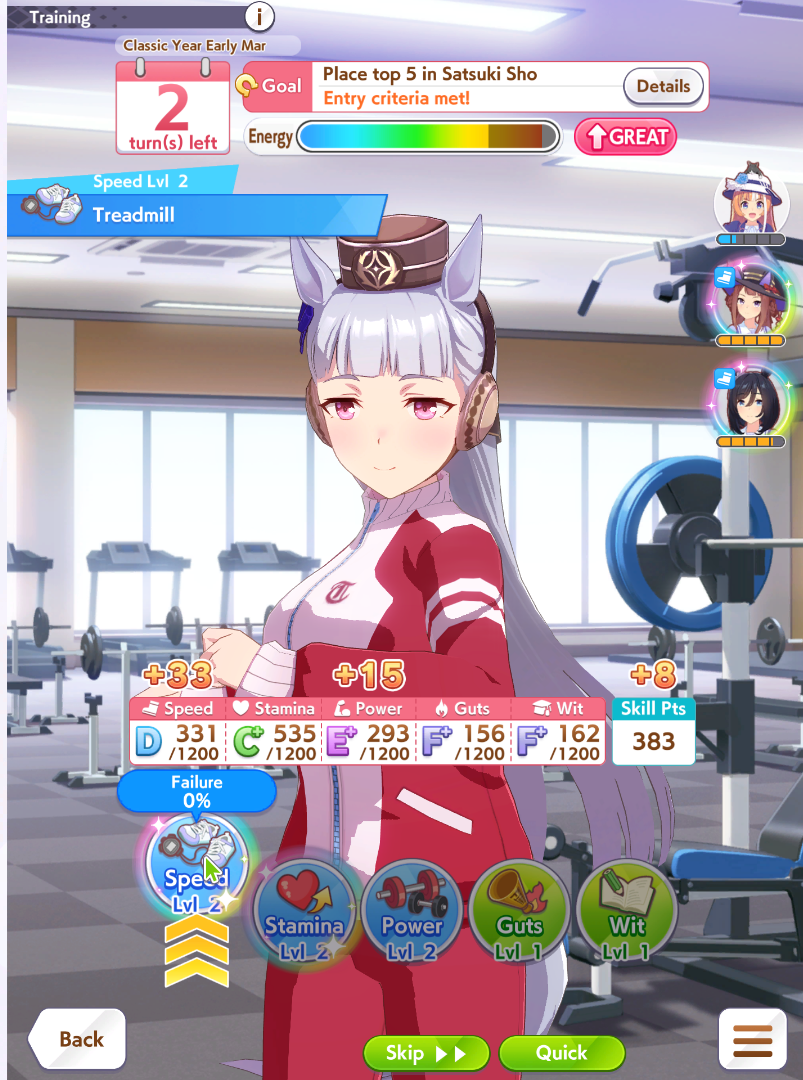Image resolution: width=803 pixels, height=1080 pixels.
Task: Choose Wit training
Action: (627, 911)
